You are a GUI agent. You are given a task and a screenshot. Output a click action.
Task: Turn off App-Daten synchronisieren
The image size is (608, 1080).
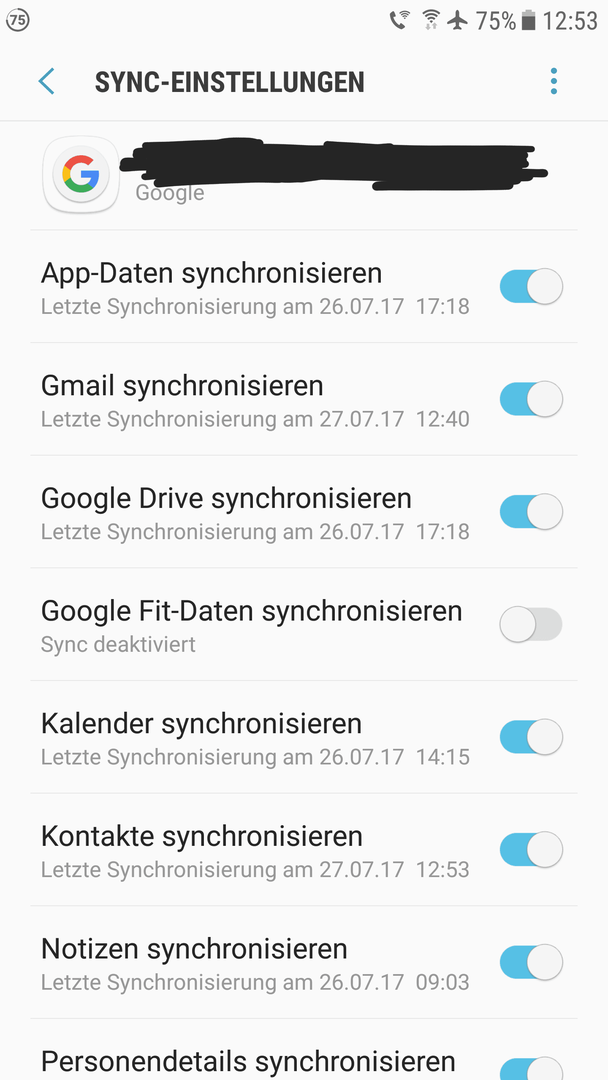531,287
